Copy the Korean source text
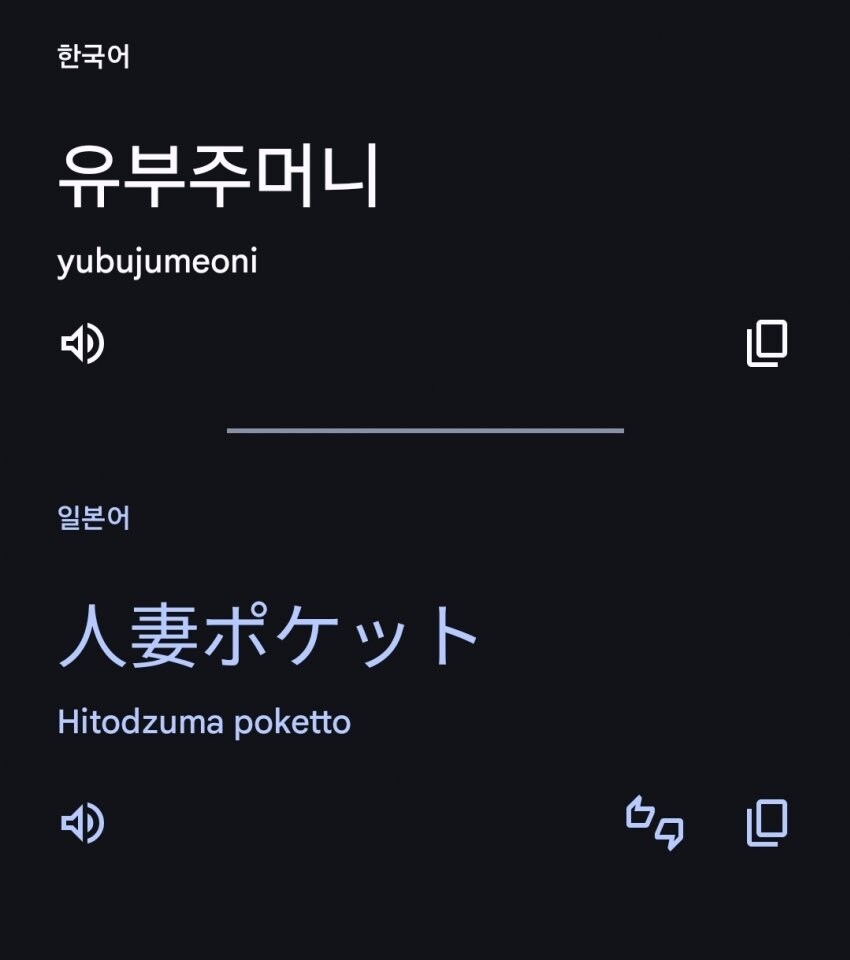The height and width of the screenshot is (960, 850). point(767,344)
